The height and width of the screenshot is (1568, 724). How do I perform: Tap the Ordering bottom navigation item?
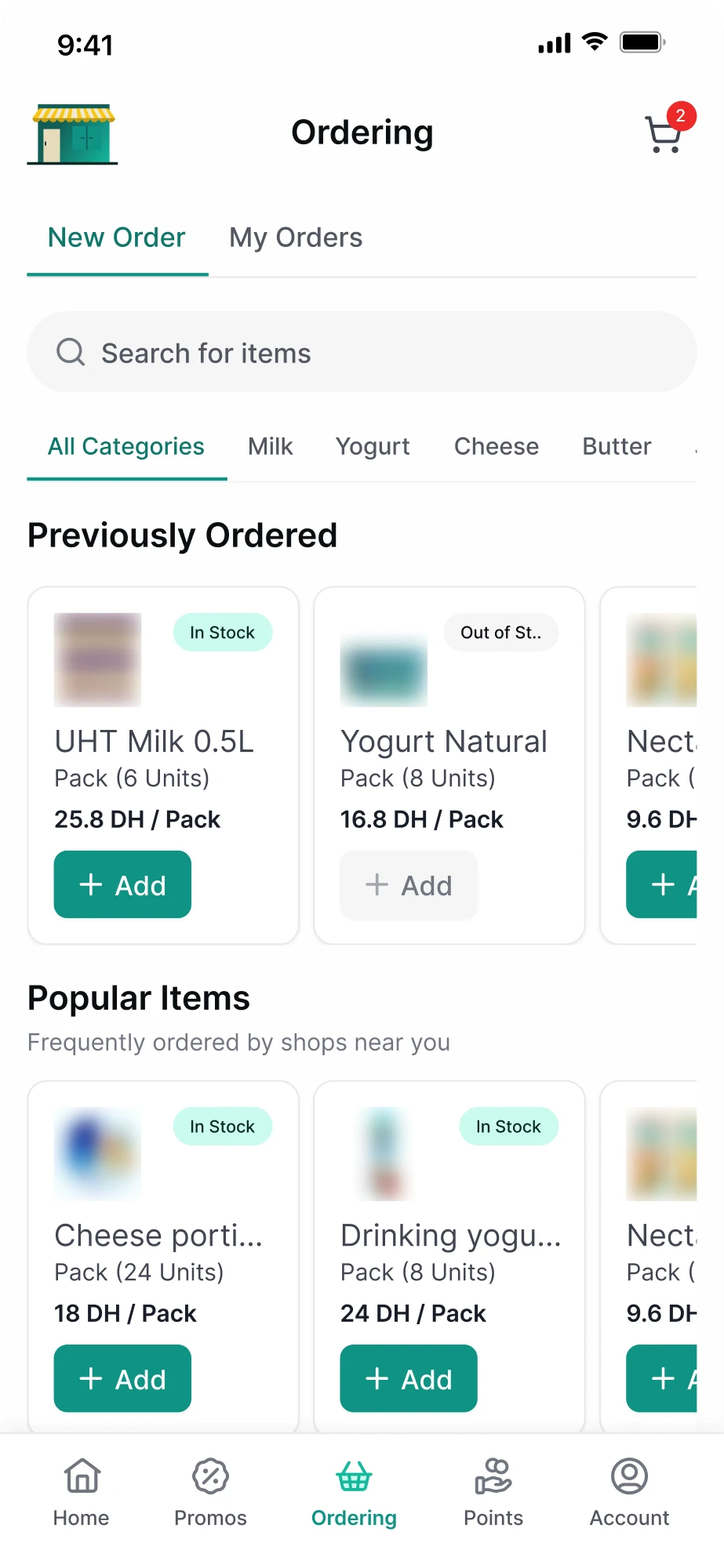click(354, 1493)
